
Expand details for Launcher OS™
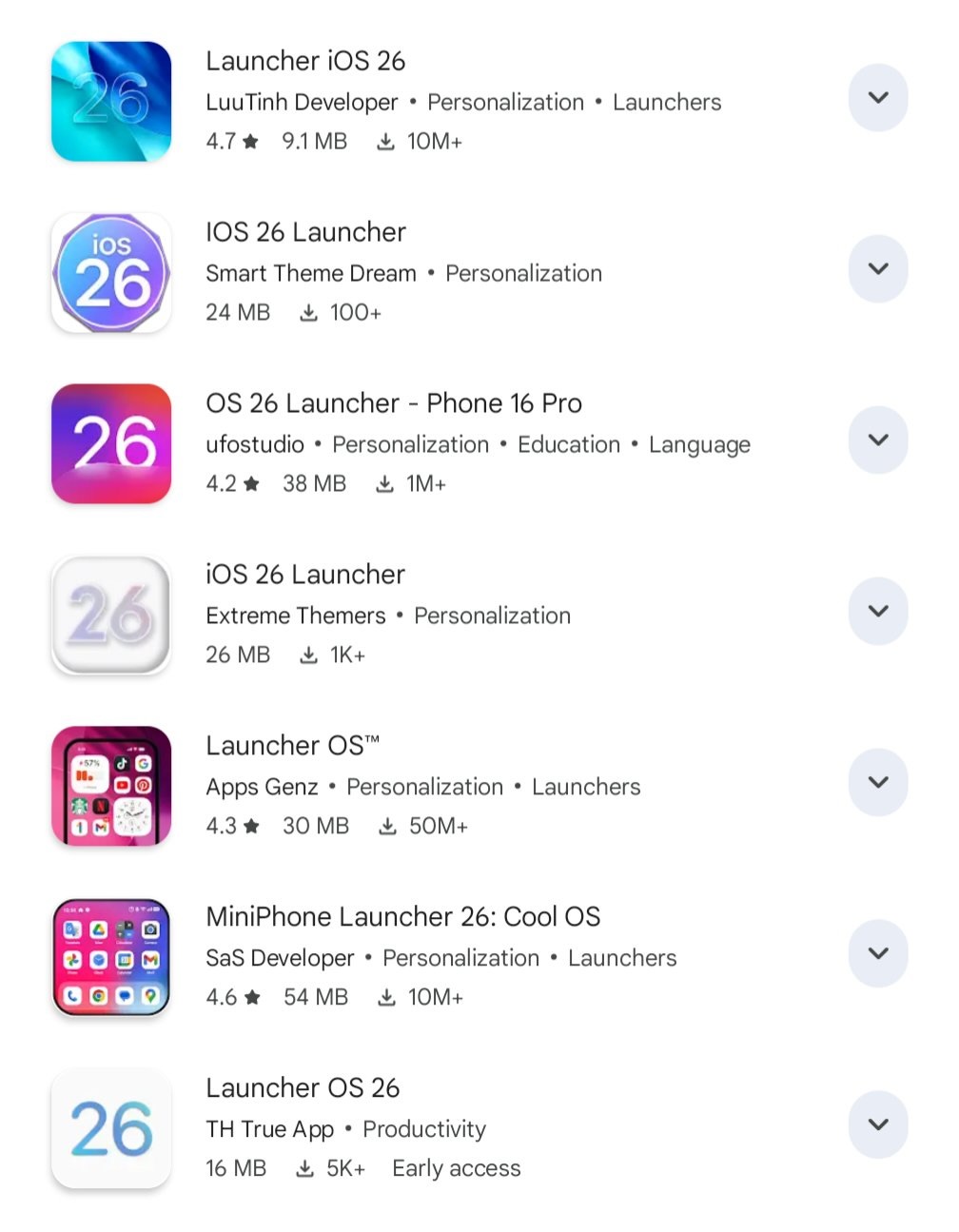click(878, 783)
